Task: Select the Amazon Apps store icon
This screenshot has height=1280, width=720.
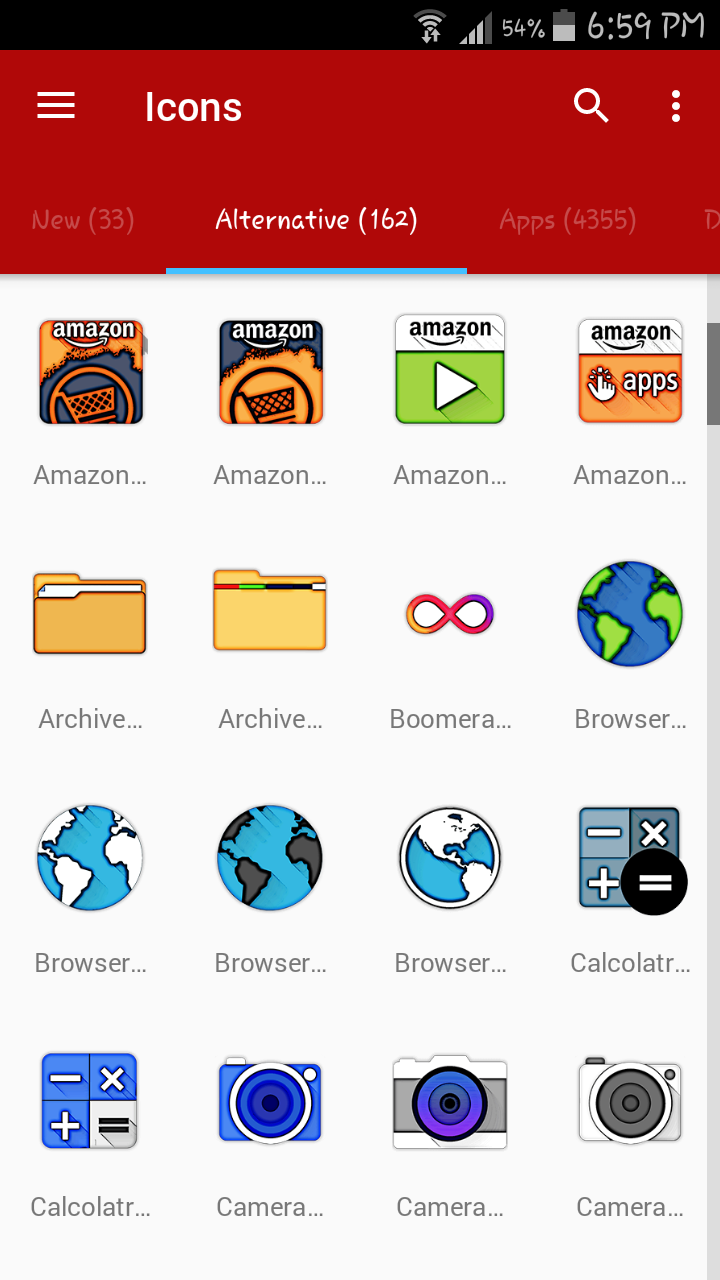Action: [630, 370]
